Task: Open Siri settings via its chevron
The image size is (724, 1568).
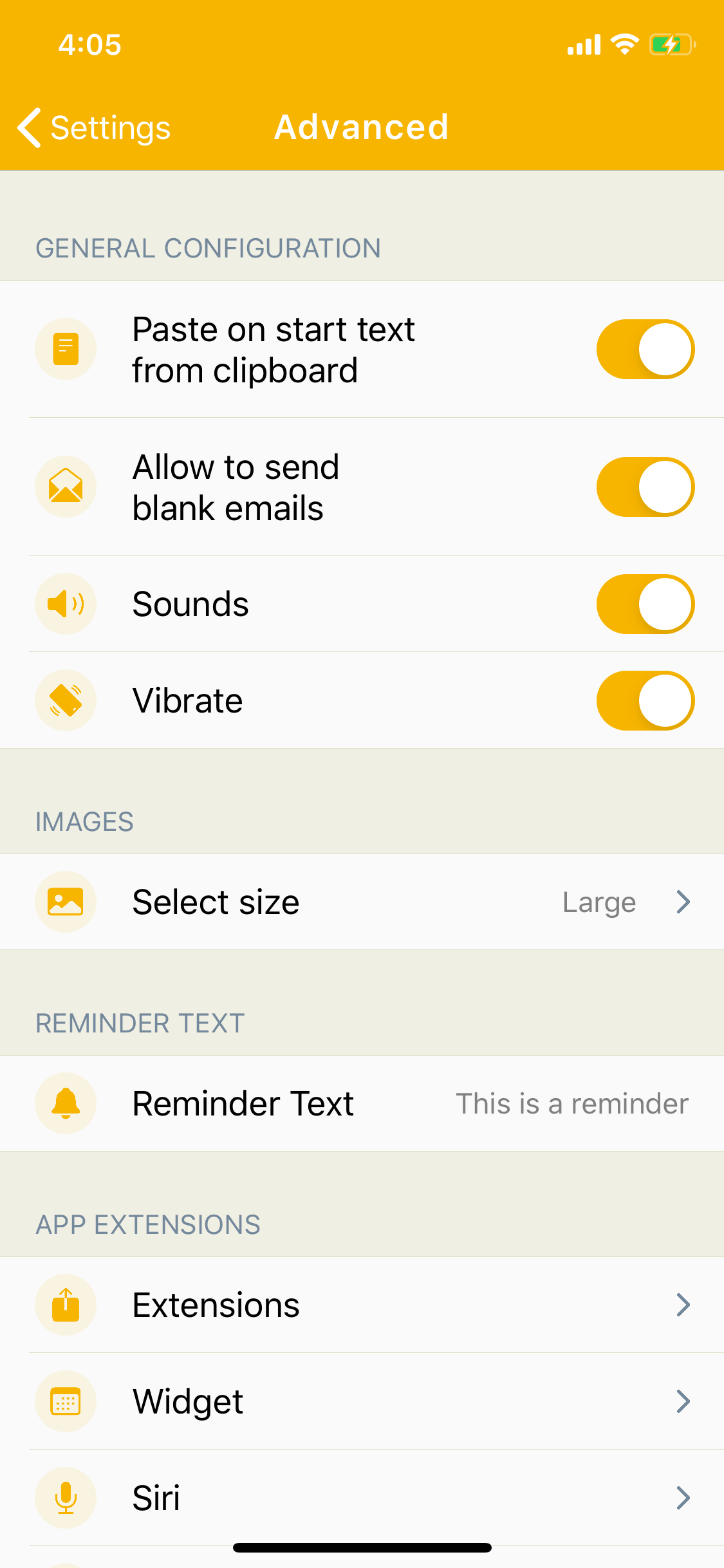Action: [683, 1498]
